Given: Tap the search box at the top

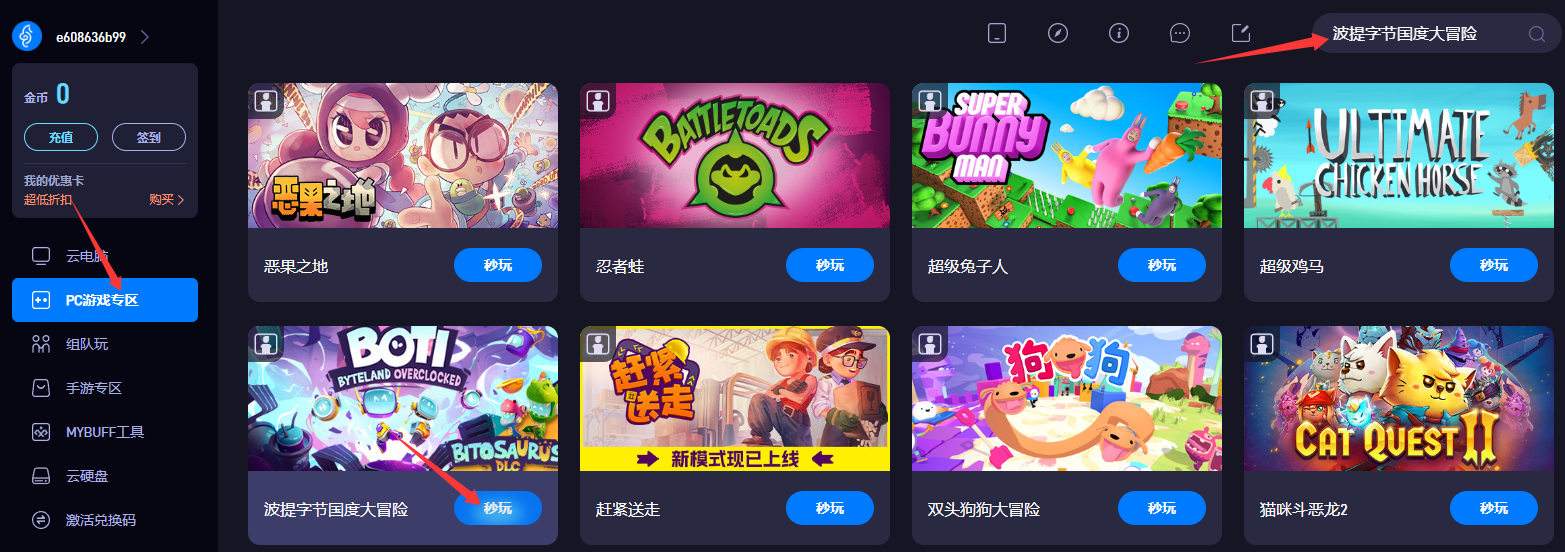Looking at the screenshot, I should pyautogui.click(x=1418, y=34).
